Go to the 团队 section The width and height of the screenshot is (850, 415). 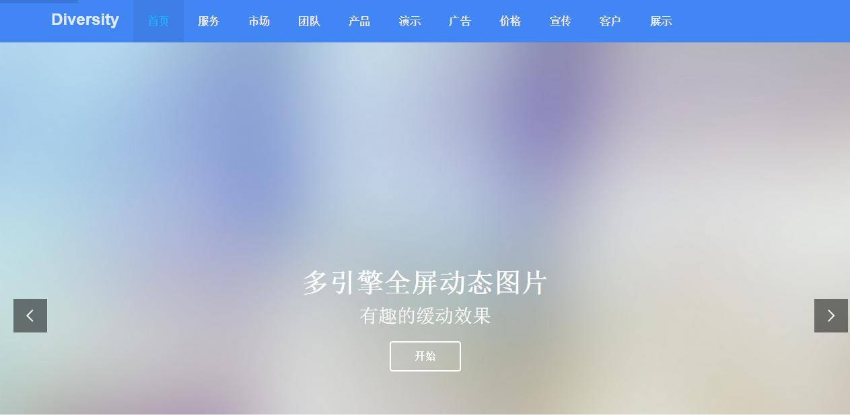(x=309, y=21)
